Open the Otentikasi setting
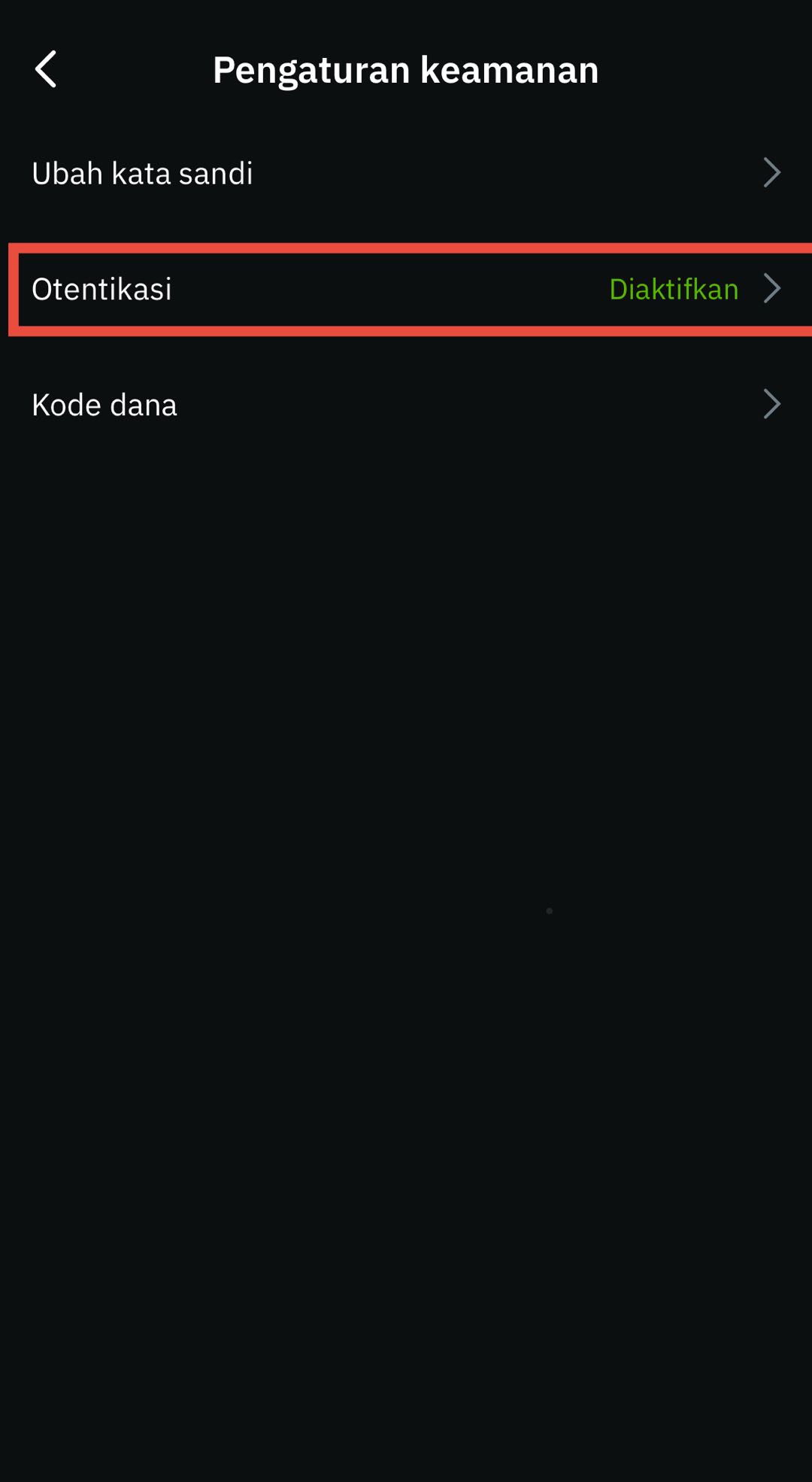The image size is (812, 1482). pos(406,289)
